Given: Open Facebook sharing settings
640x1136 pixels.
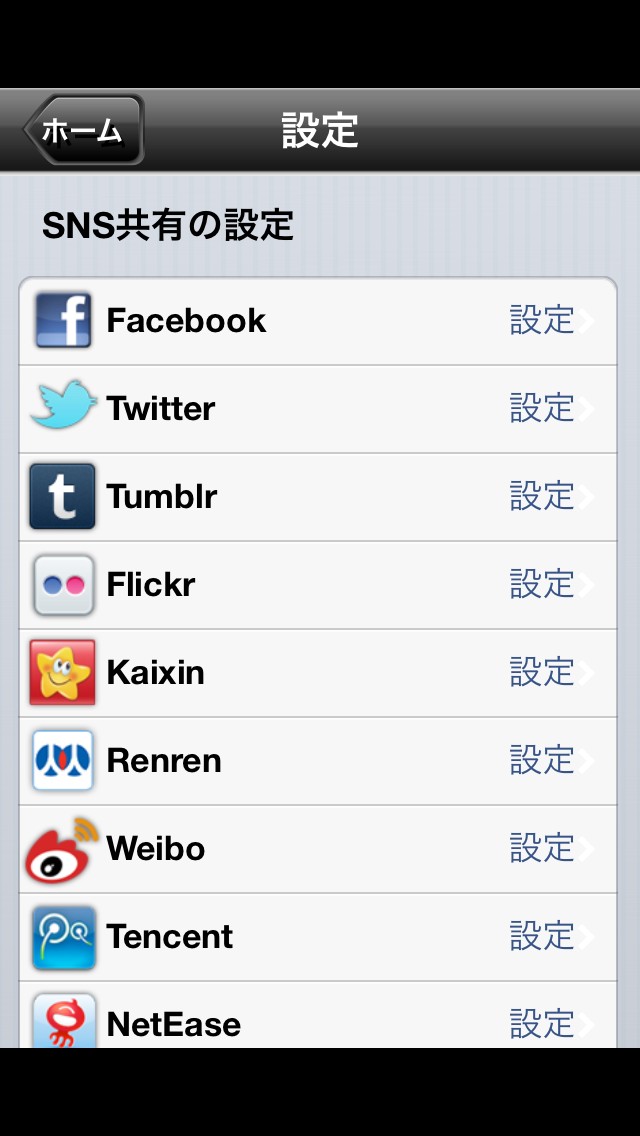Looking at the screenshot, I should (318, 321).
